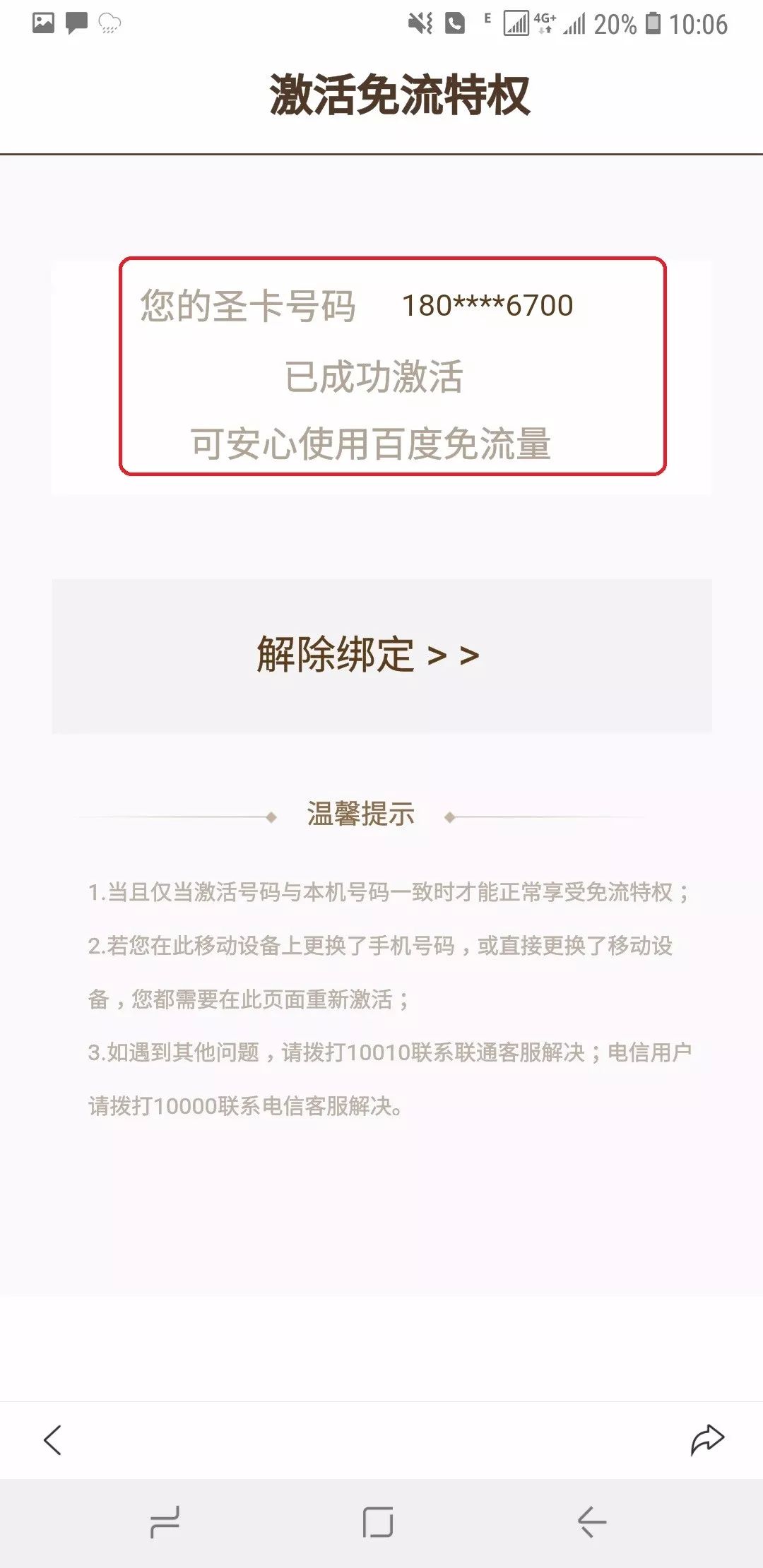Share this page with the share arrow
This screenshot has width=763, height=1568.
(706, 1440)
